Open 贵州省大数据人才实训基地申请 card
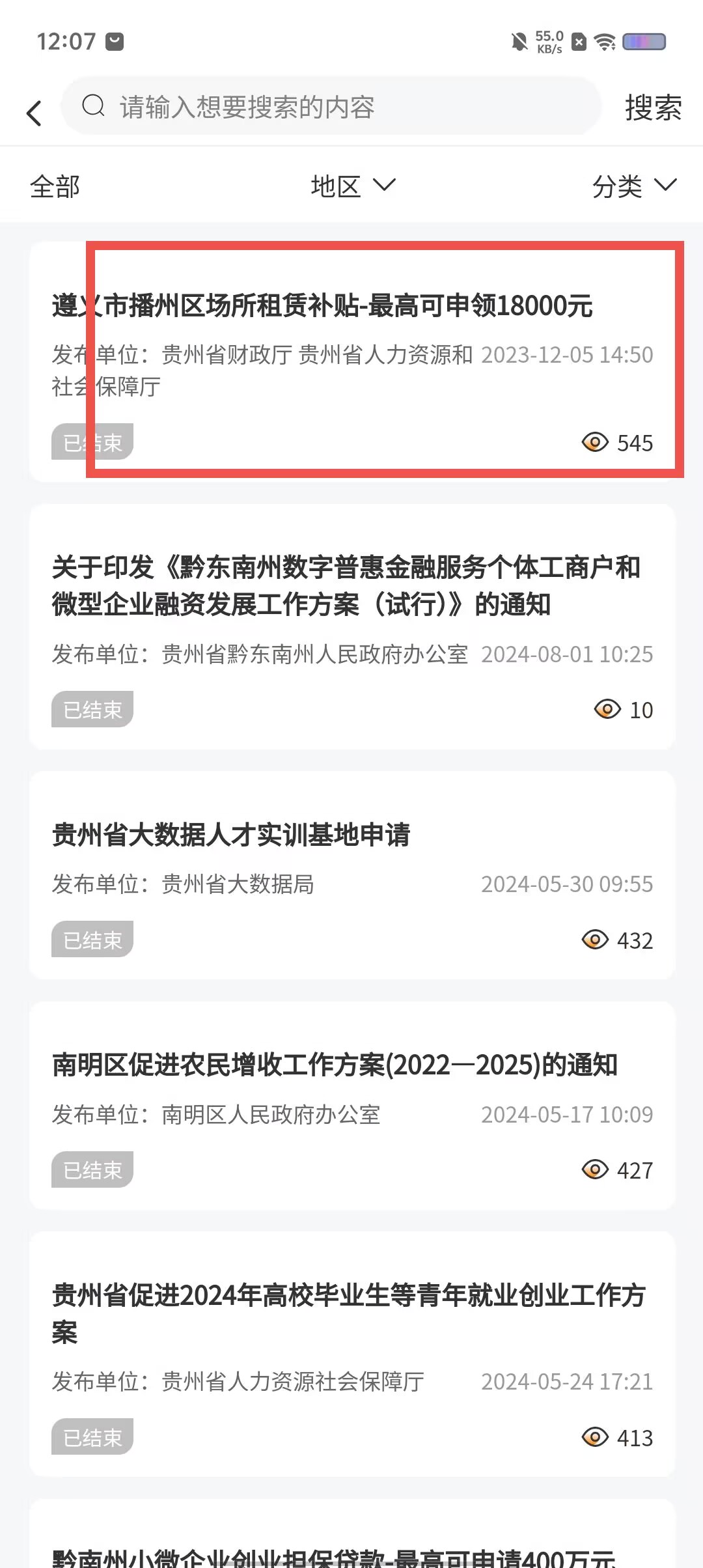703x1568 pixels. pos(351,875)
